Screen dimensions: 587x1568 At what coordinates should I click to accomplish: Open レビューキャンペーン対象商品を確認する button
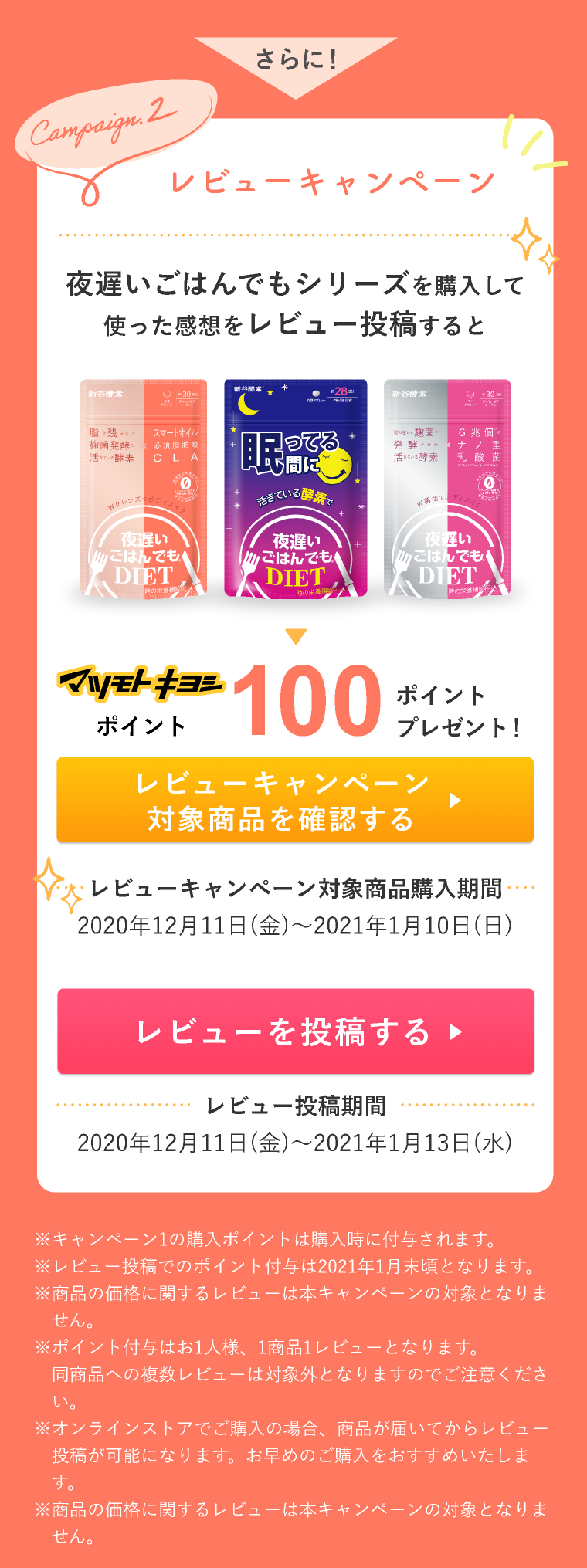(295, 800)
